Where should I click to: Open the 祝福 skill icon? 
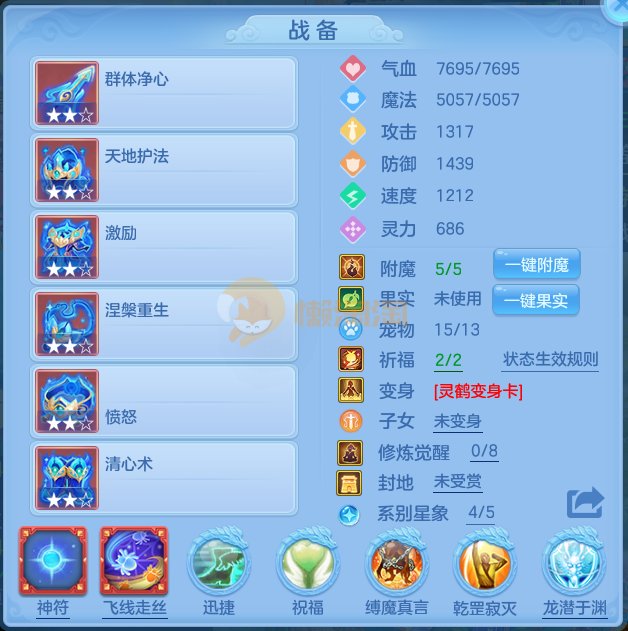[308, 562]
